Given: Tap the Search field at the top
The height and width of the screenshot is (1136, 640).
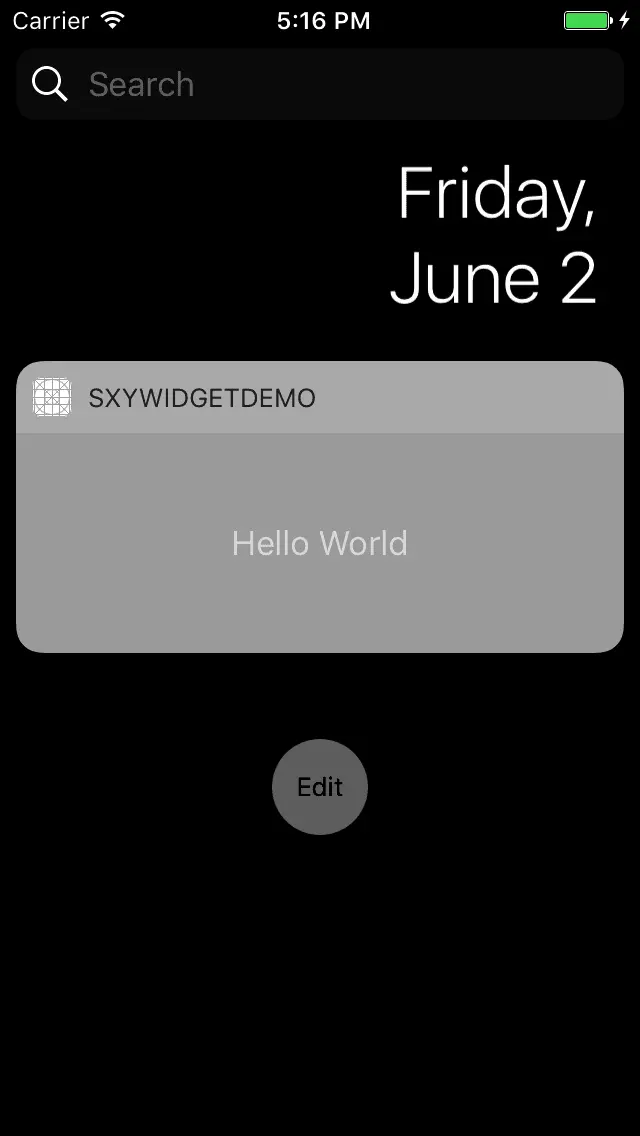Looking at the screenshot, I should [320, 85].
